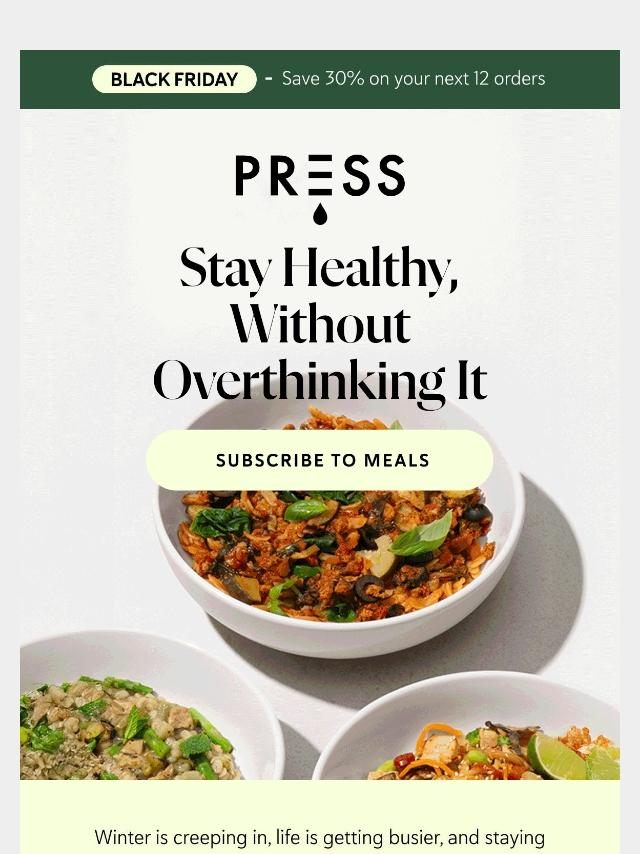Tap the Subscribe to Meals button
The image size is (640, 854).
point(320,460)
